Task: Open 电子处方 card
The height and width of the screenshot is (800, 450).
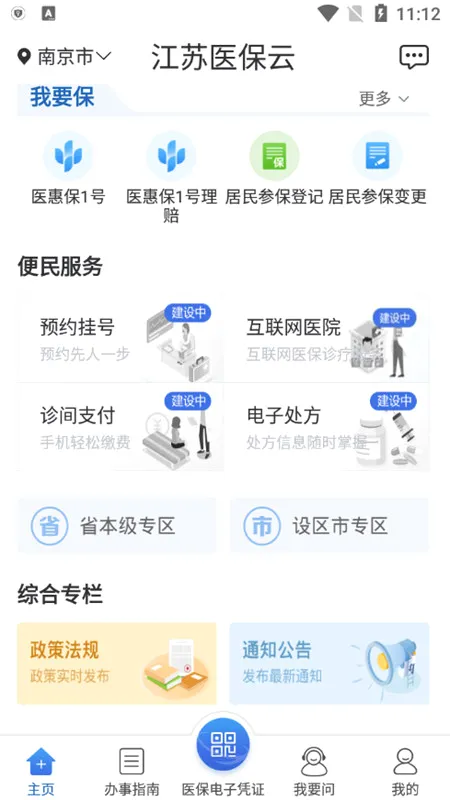Action: coord(327,427)
